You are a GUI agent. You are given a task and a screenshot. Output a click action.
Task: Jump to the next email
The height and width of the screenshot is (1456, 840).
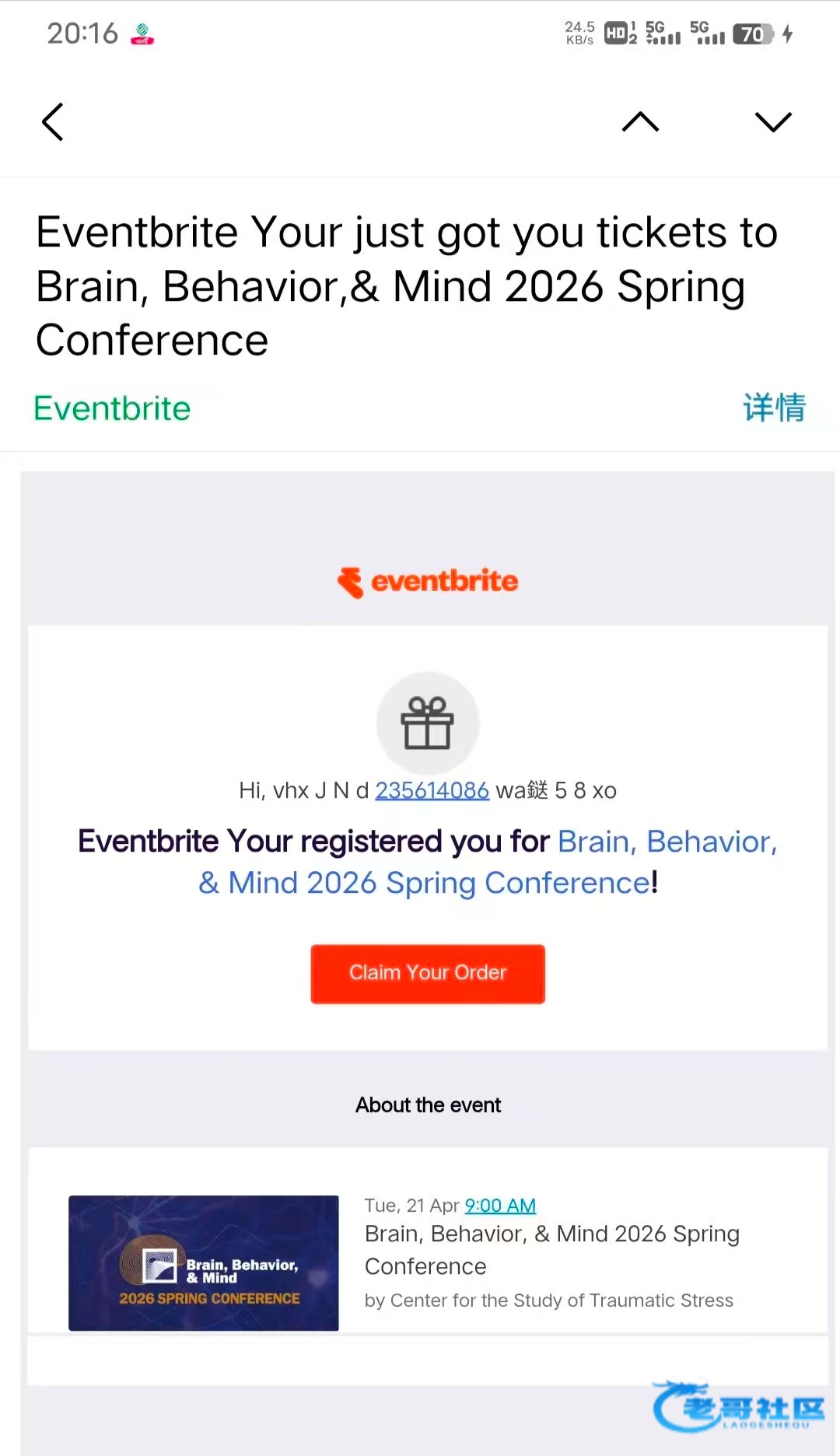(772, 122)
